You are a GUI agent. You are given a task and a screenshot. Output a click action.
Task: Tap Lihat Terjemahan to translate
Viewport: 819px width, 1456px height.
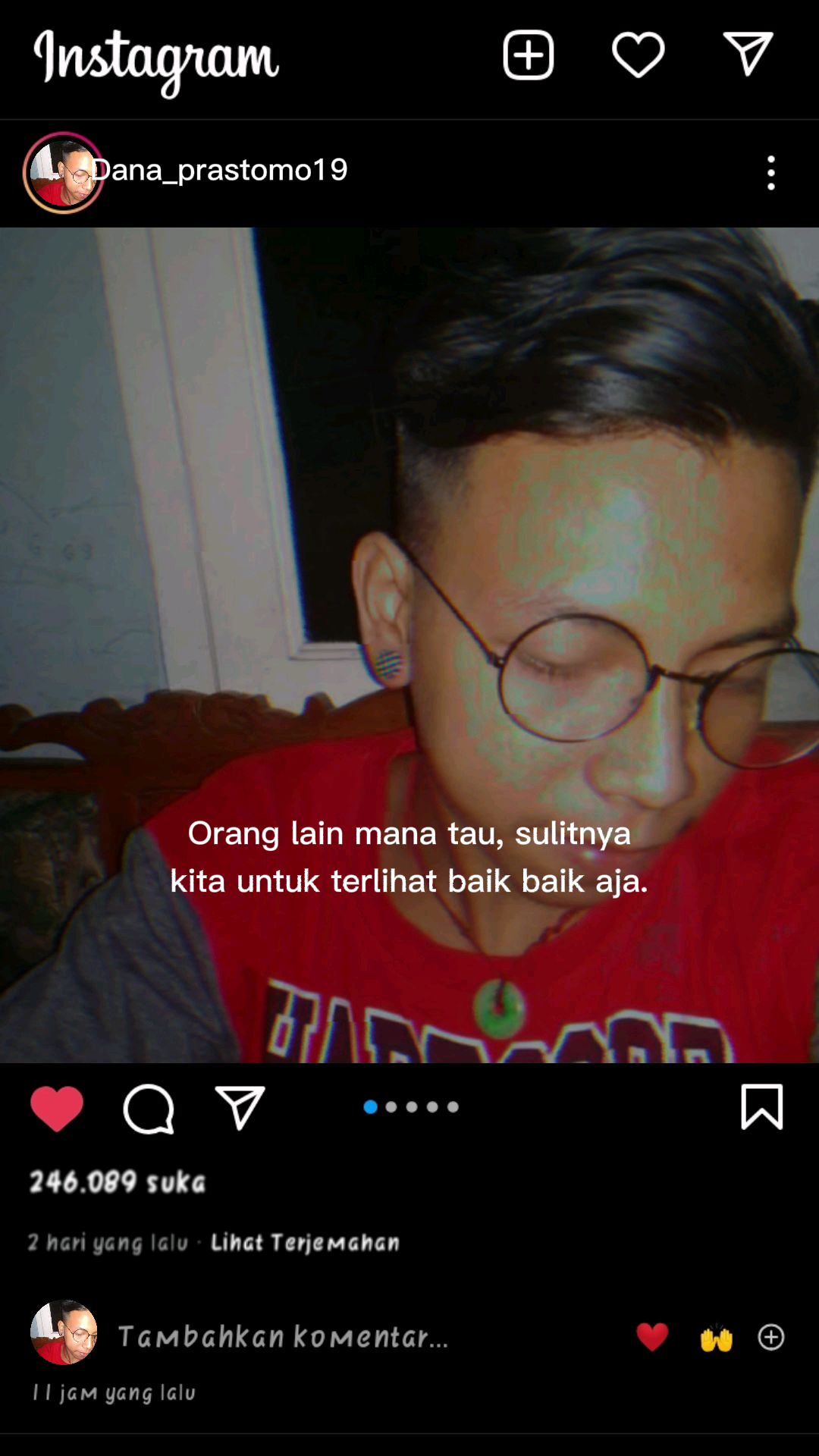coord(305,1243)
